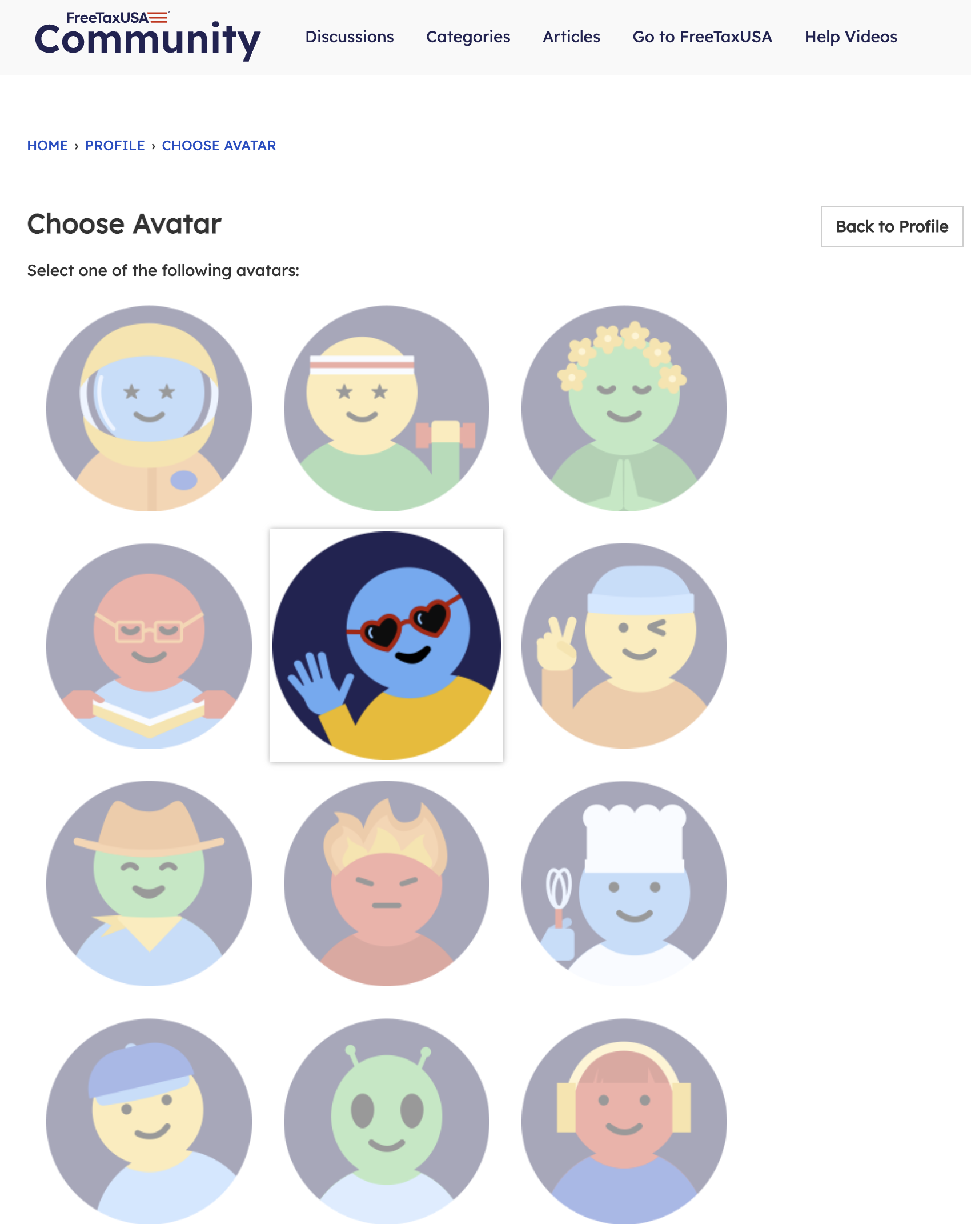Pick the flower crown avatar
Viewport: 971px width, 1232px height.
pos(624,408)
